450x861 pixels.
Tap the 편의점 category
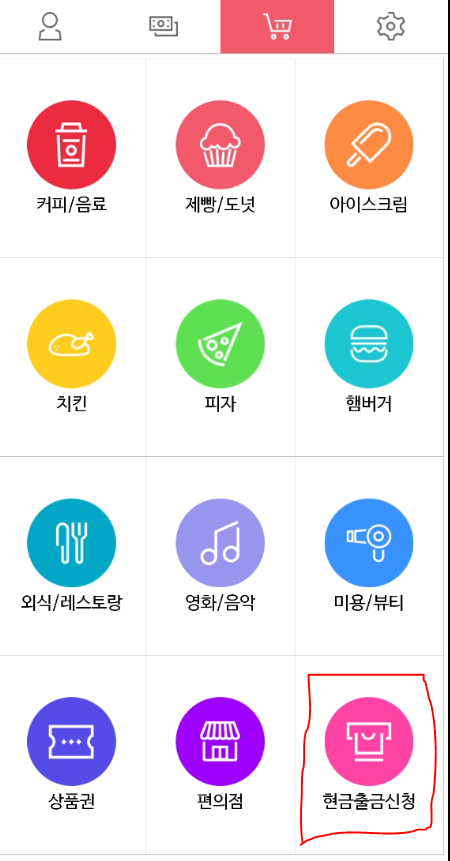click(220, 754)
